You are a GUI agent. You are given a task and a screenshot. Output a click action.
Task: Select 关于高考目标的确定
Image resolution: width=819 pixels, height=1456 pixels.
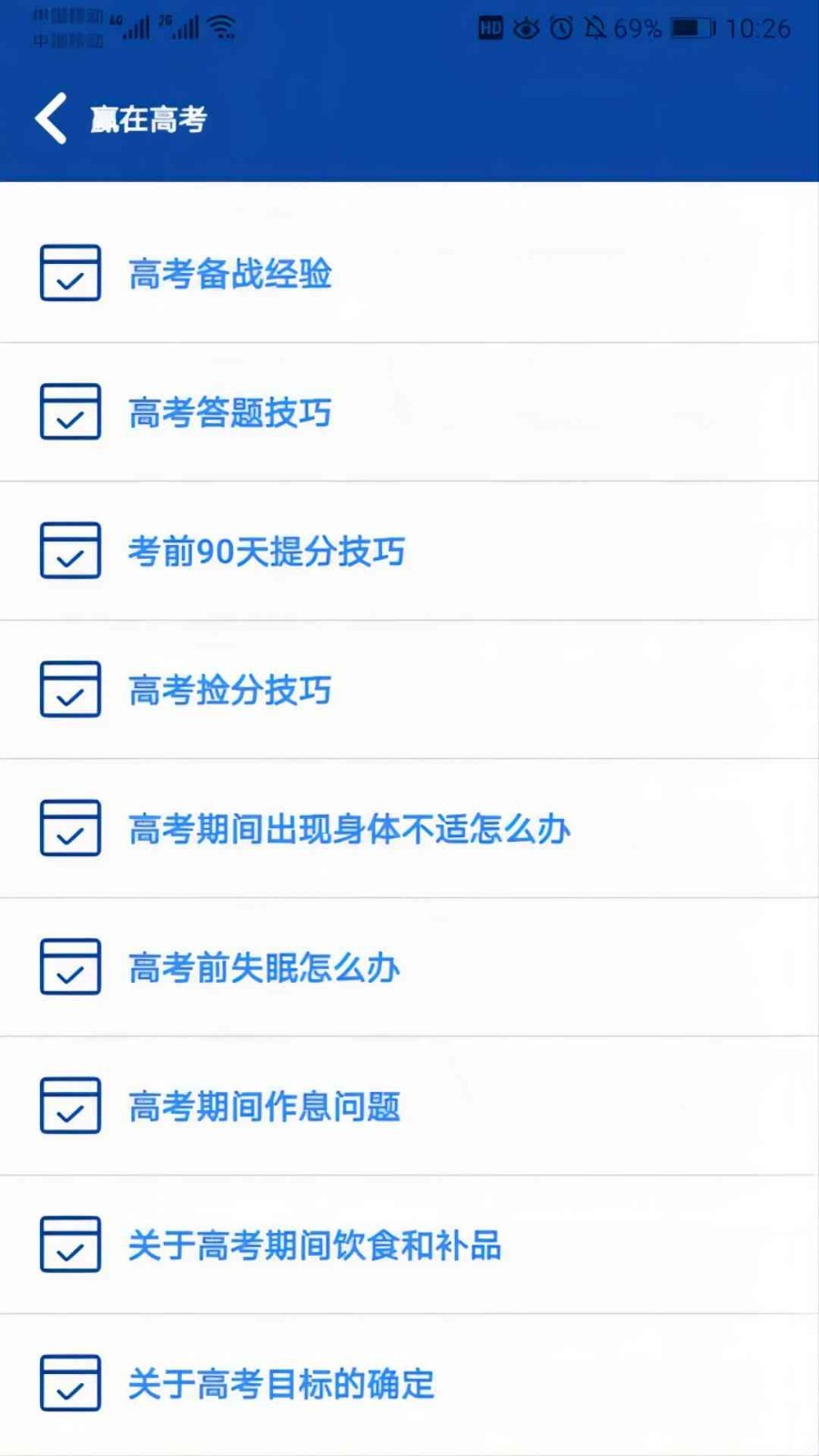coord(409,1384)
